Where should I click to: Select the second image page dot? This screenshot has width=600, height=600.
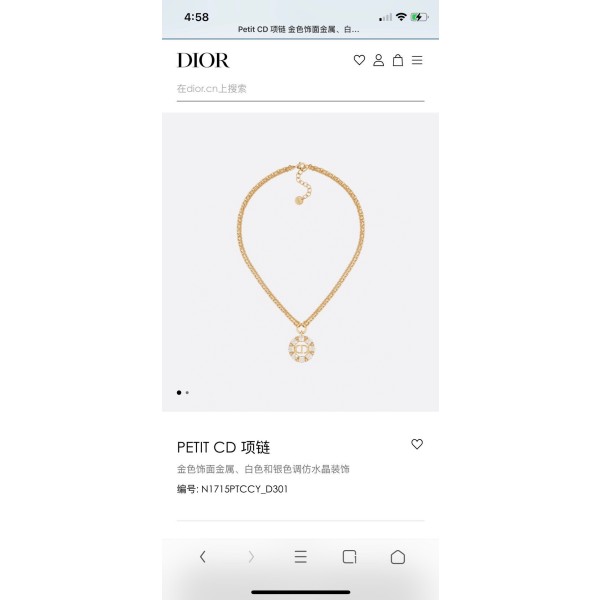tap(187, 393)
